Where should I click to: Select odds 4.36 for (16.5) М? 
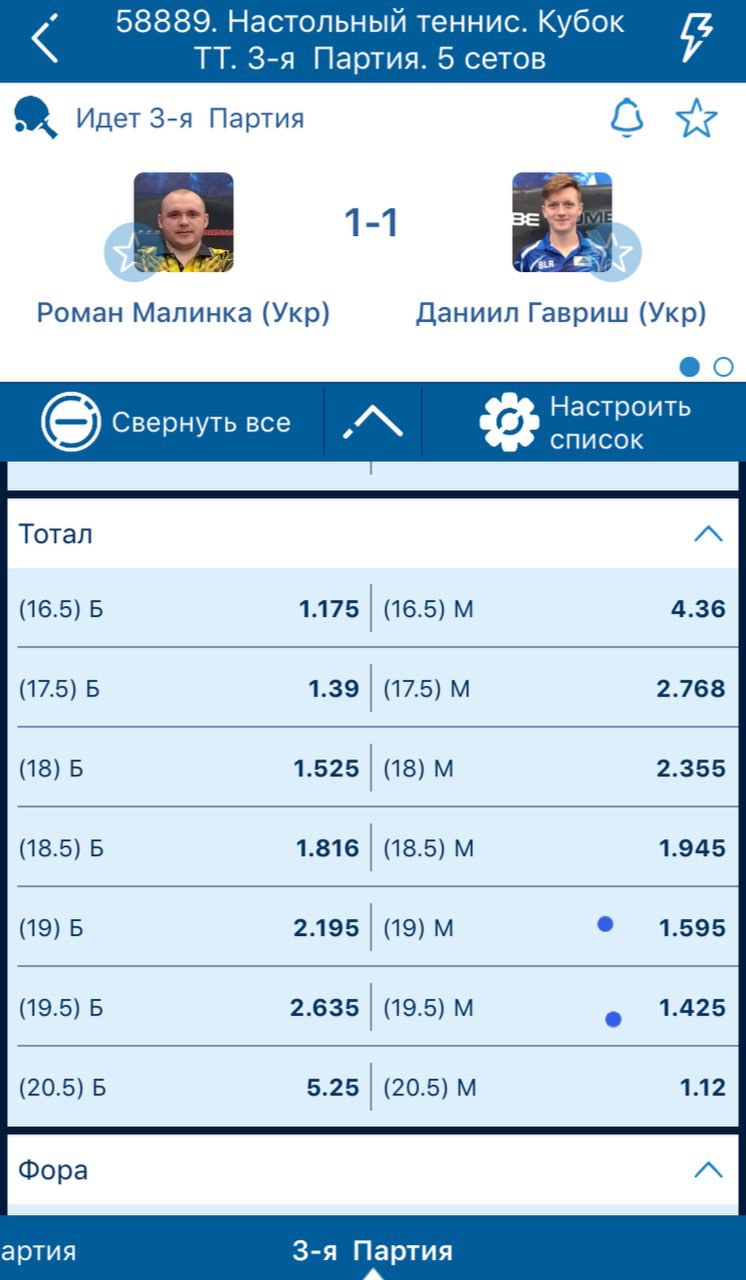pyautogui.click(x=555, y=608)
